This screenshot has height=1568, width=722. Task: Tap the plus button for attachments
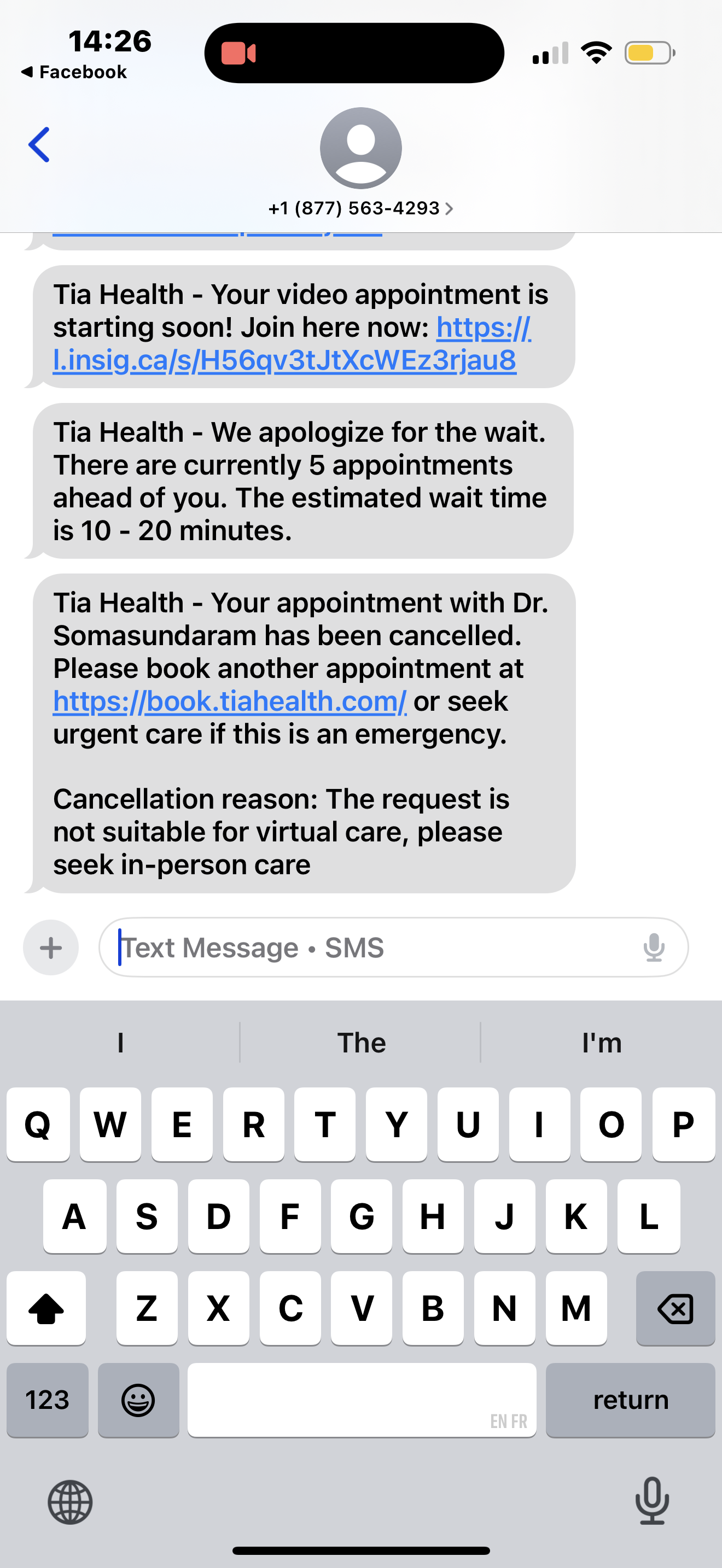point(51,947)
